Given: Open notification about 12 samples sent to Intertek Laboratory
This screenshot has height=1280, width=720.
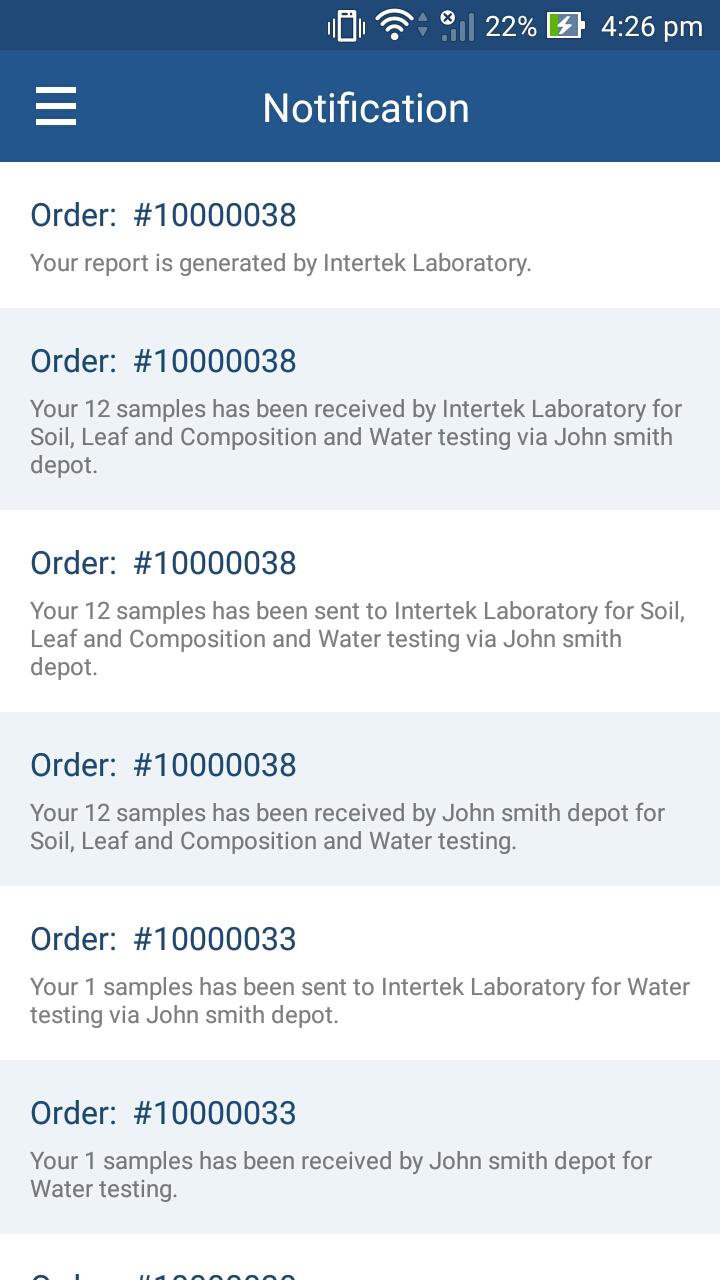Looking at the screenshot, I should click(x=360, y=611).
